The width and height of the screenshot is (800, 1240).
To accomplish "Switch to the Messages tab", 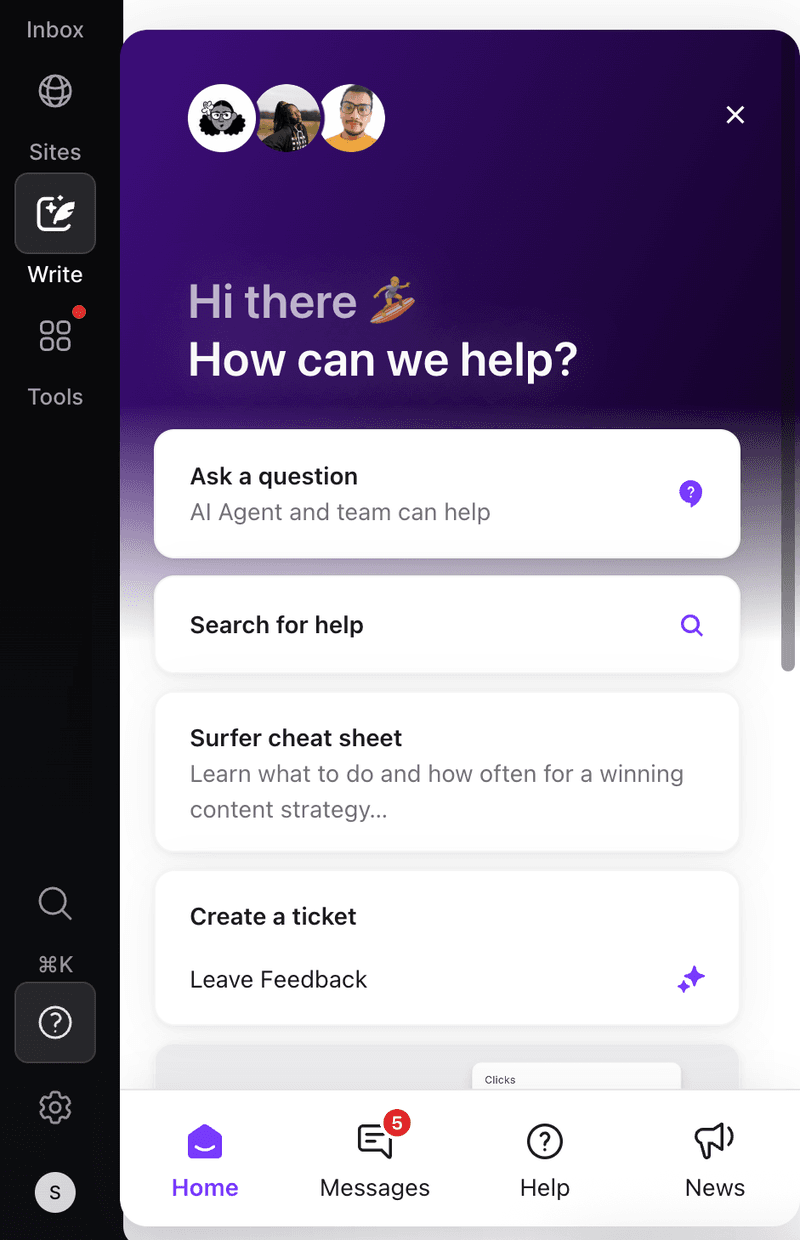I will tap(375, 1160).
